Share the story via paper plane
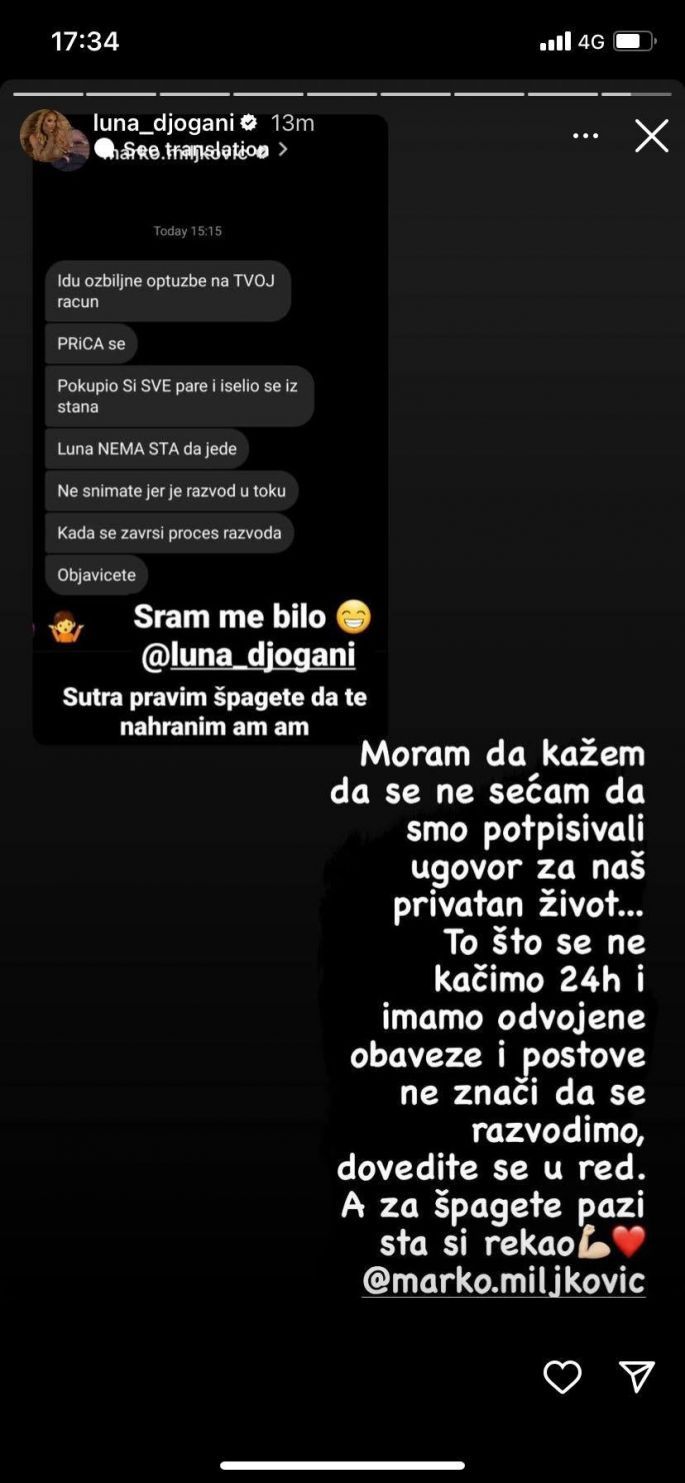The image size is (685, 1483). pos(636,1376)
